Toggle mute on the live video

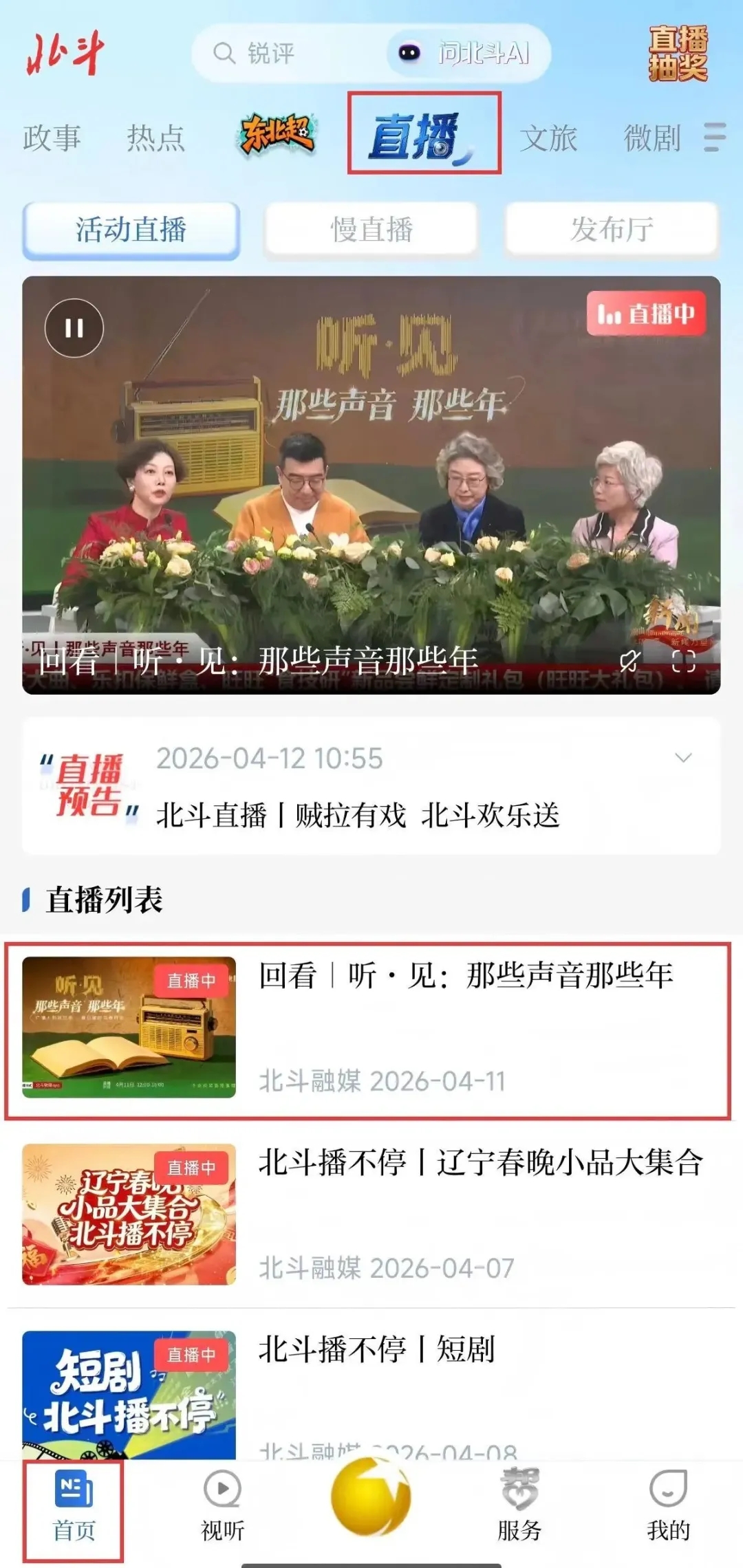click(629, 662)
